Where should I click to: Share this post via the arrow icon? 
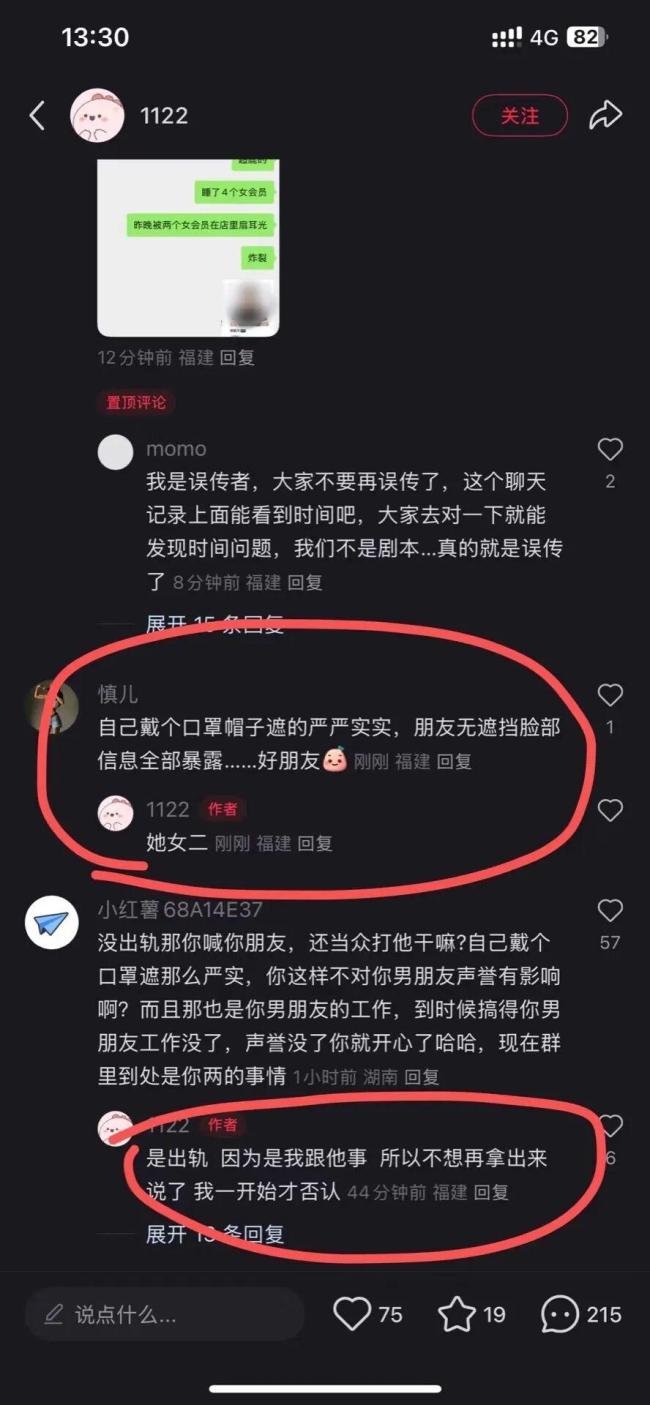[x=605, y=116]
